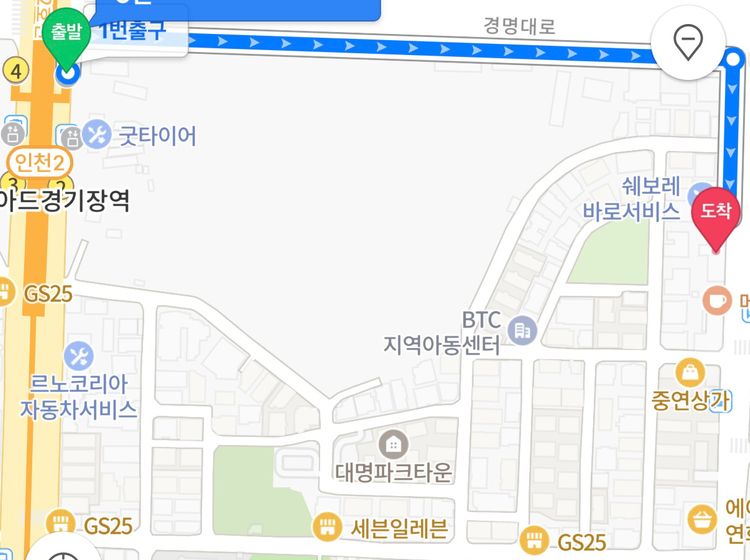The image size is (750, 560).
Task: Open the 인천2 subway line badge
Action: tap(39, 162)
